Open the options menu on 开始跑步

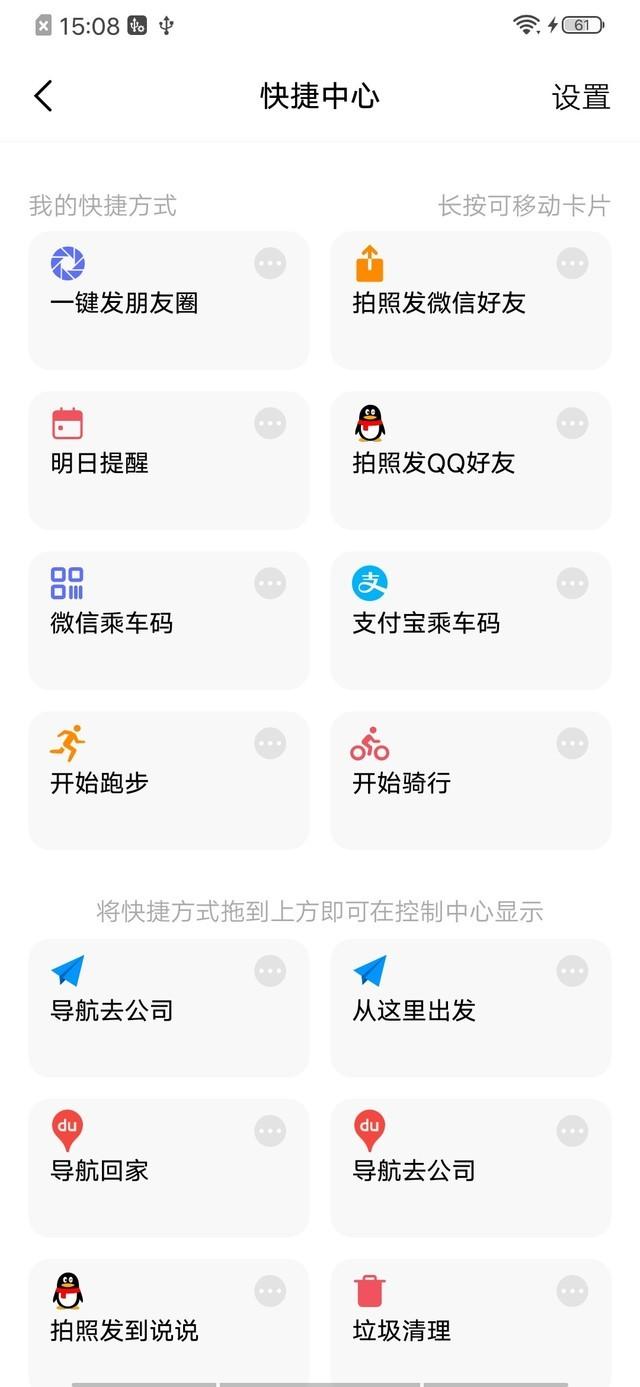coord(270,744)
